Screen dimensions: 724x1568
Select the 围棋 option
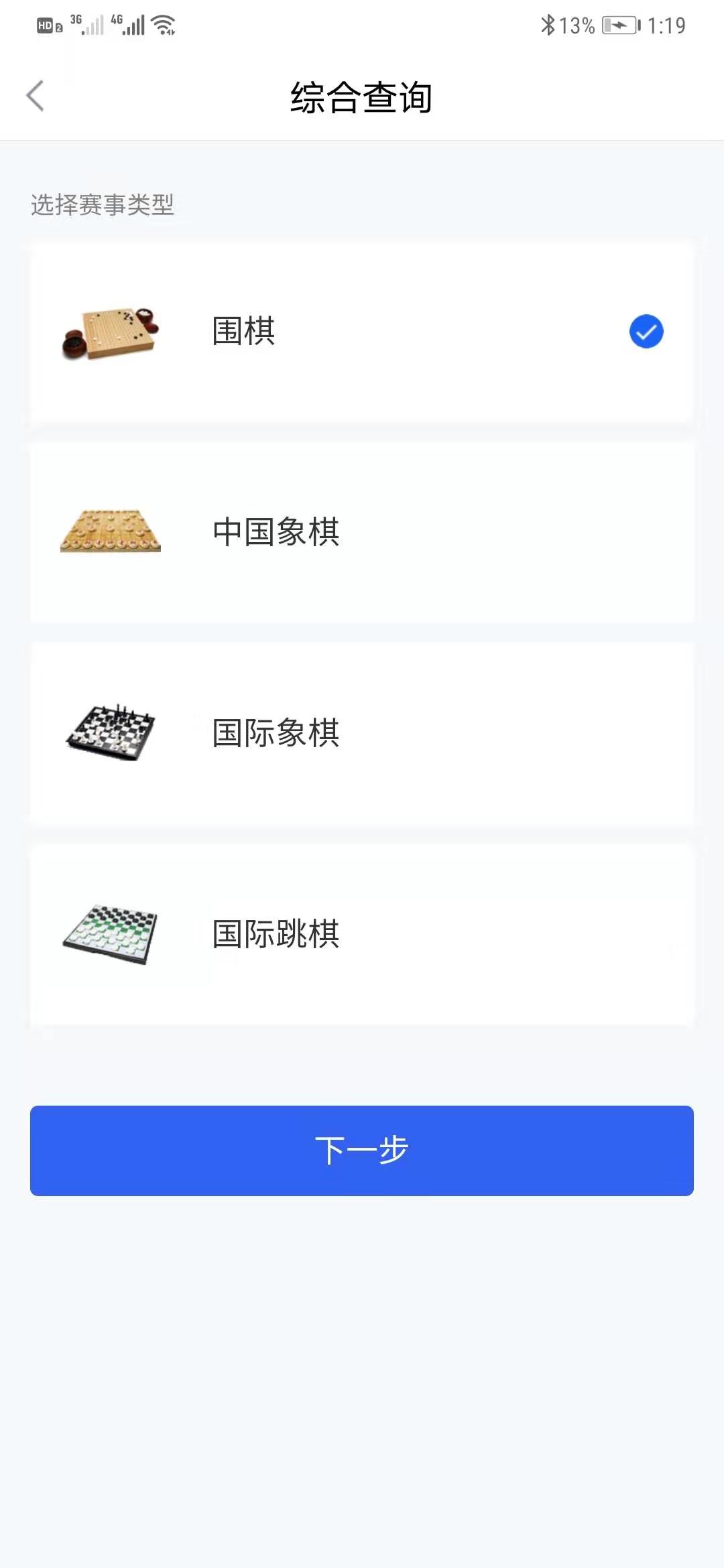(362, 332)
